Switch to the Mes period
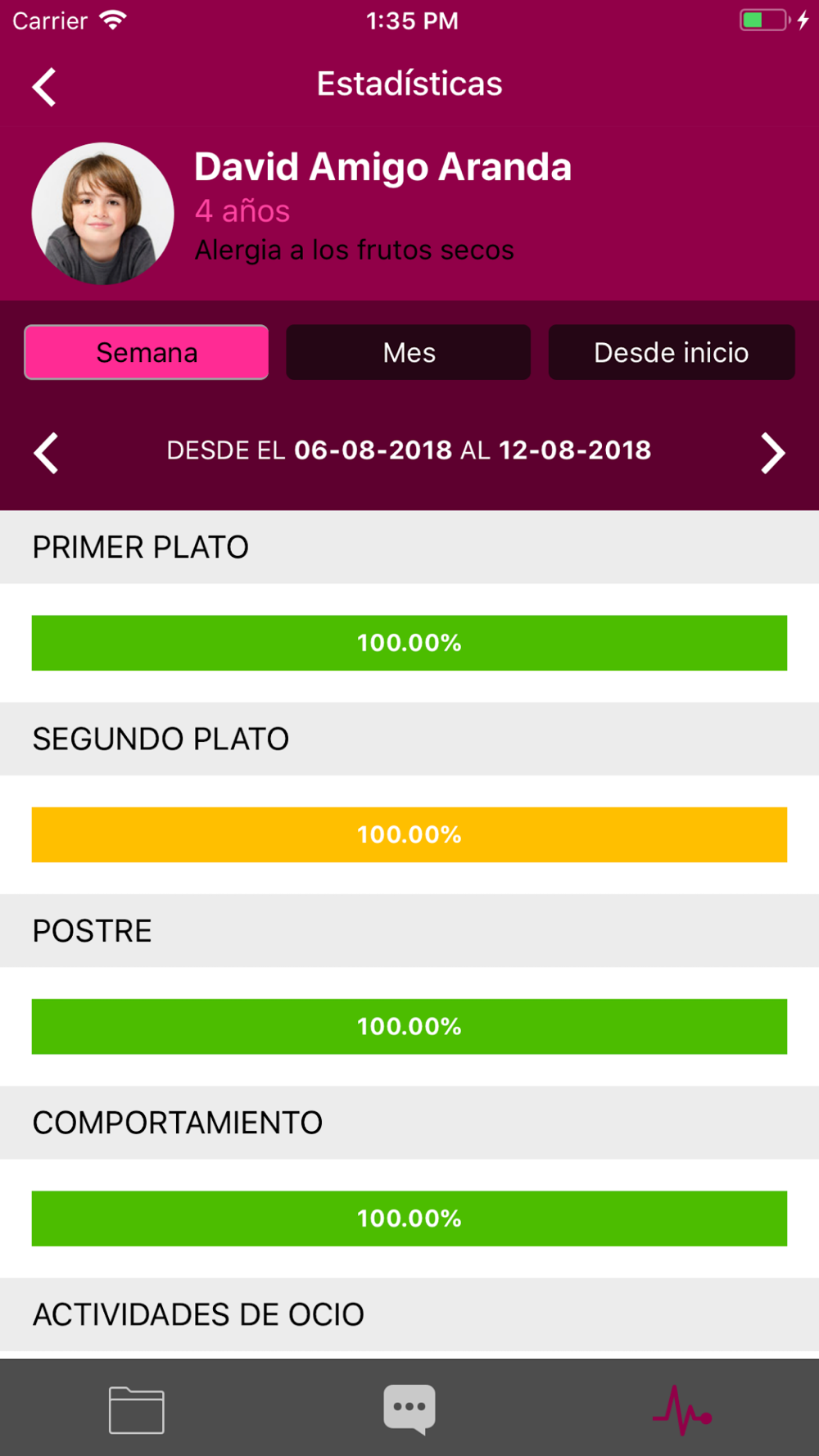Image resolution: width=819 pixels, height=1456 pixels. tap(409, 352)
